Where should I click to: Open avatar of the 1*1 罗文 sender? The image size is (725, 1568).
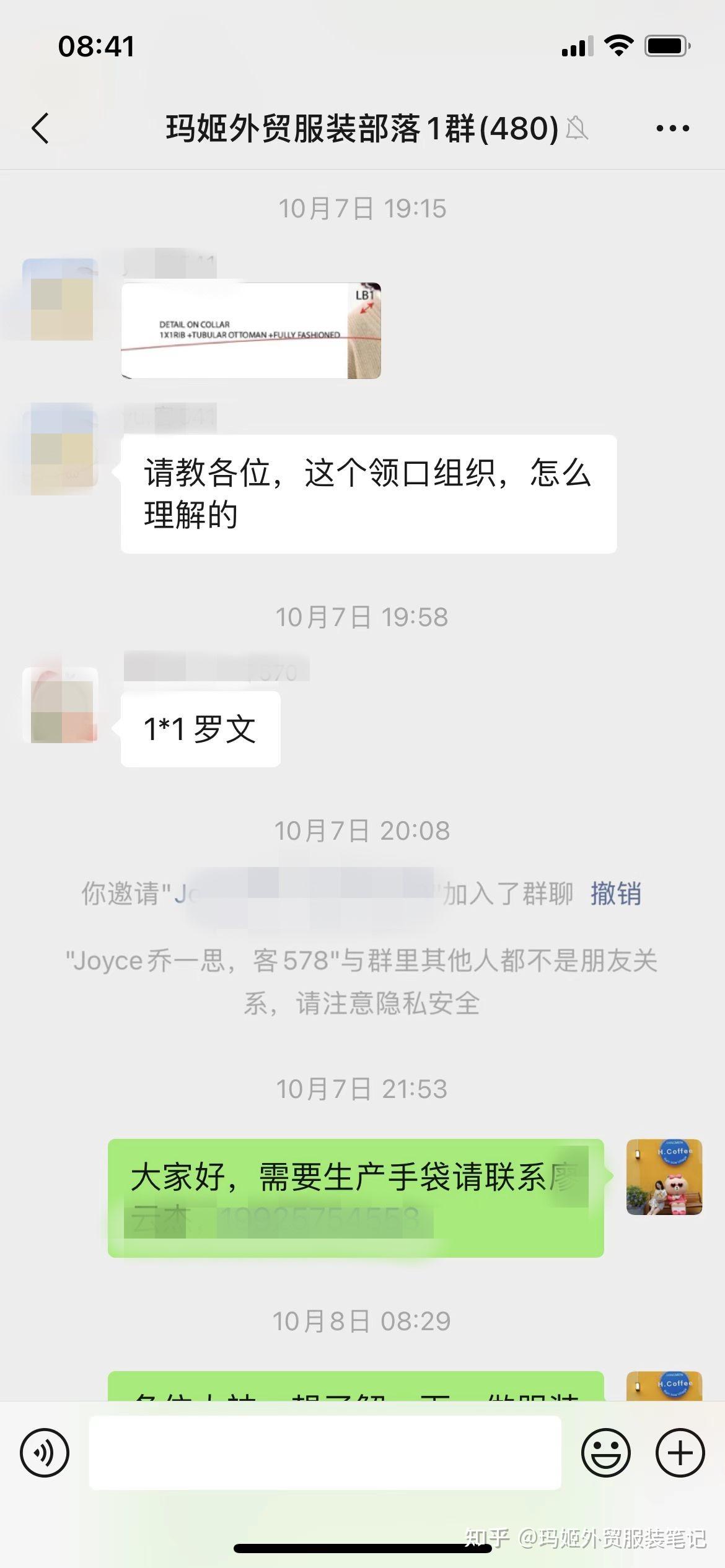60,705
